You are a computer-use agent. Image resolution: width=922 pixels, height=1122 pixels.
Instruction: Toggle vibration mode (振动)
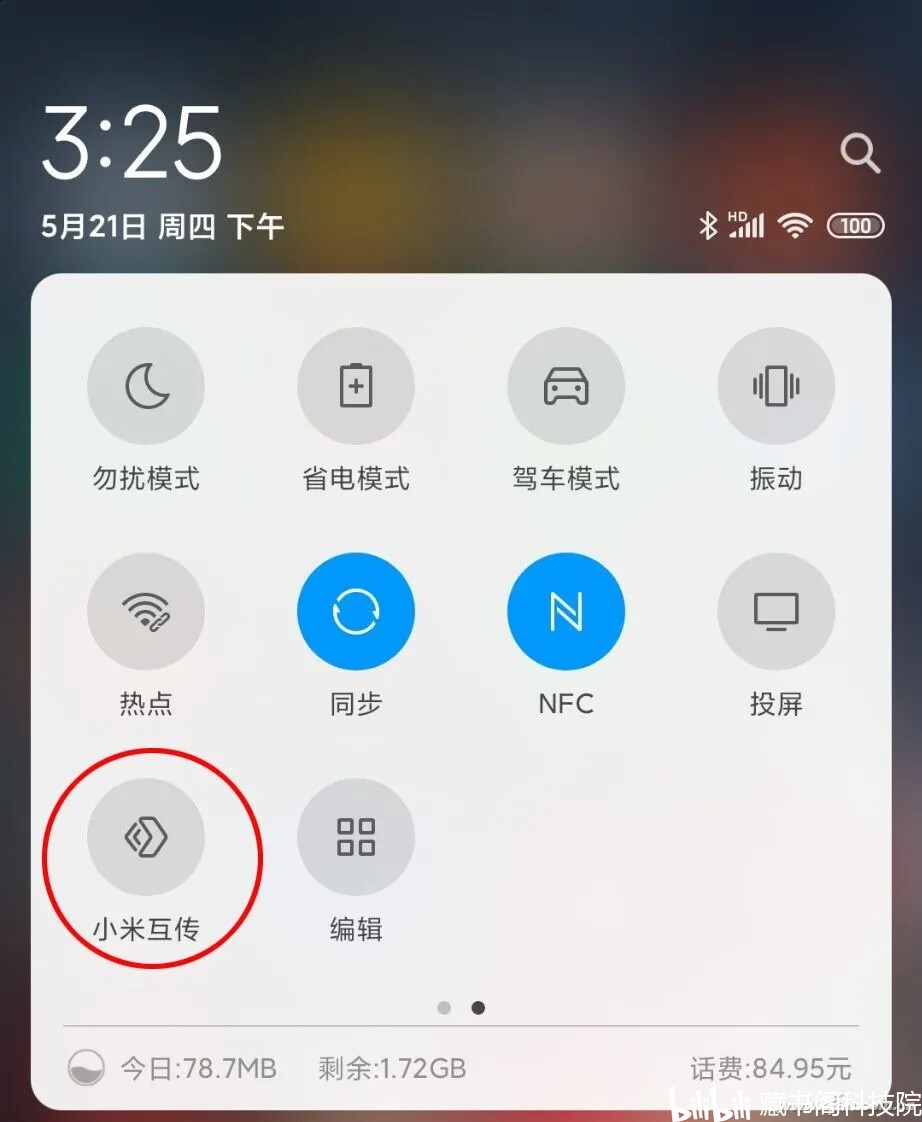tap(776, 386)
